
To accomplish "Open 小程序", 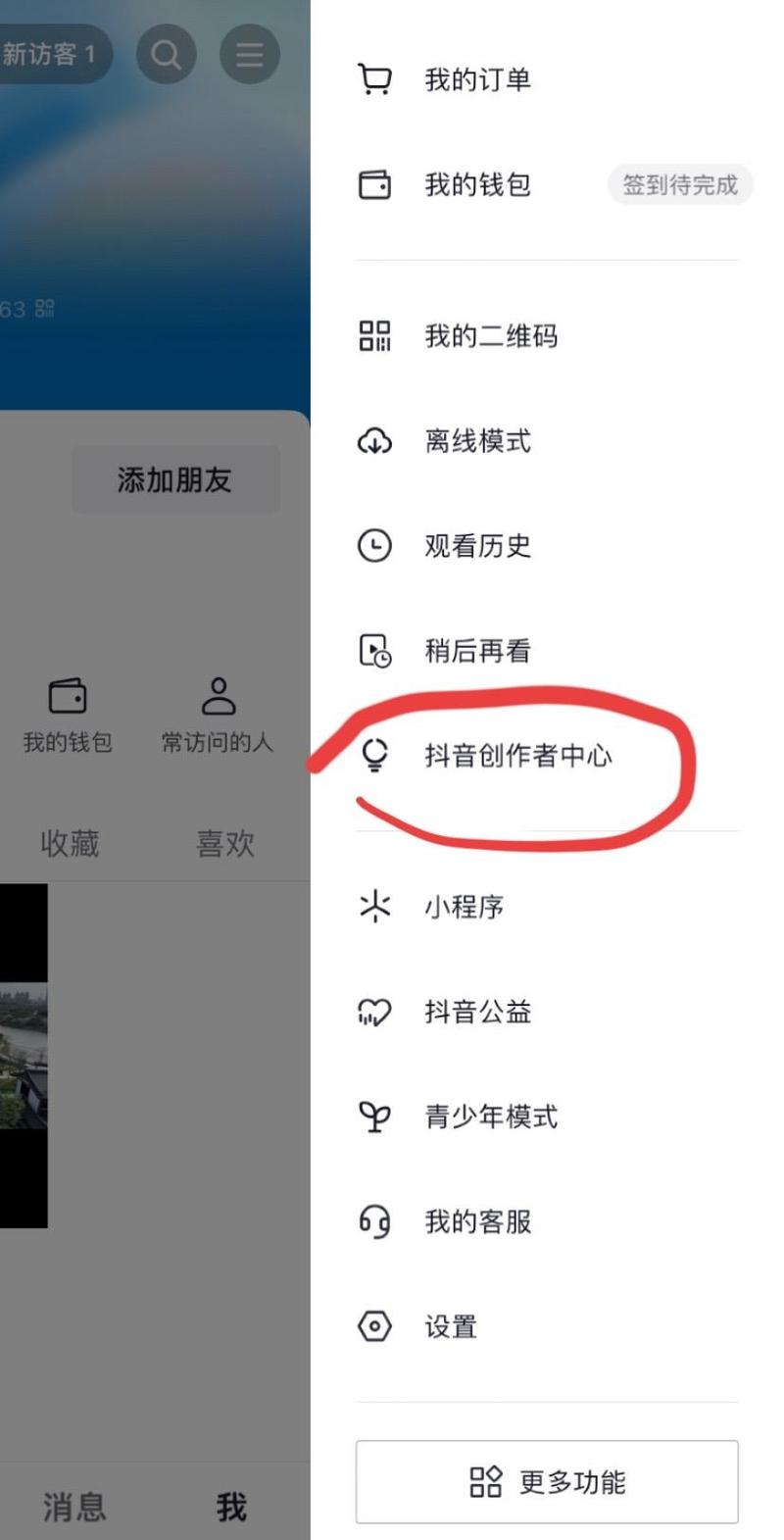I will point(464,907).
